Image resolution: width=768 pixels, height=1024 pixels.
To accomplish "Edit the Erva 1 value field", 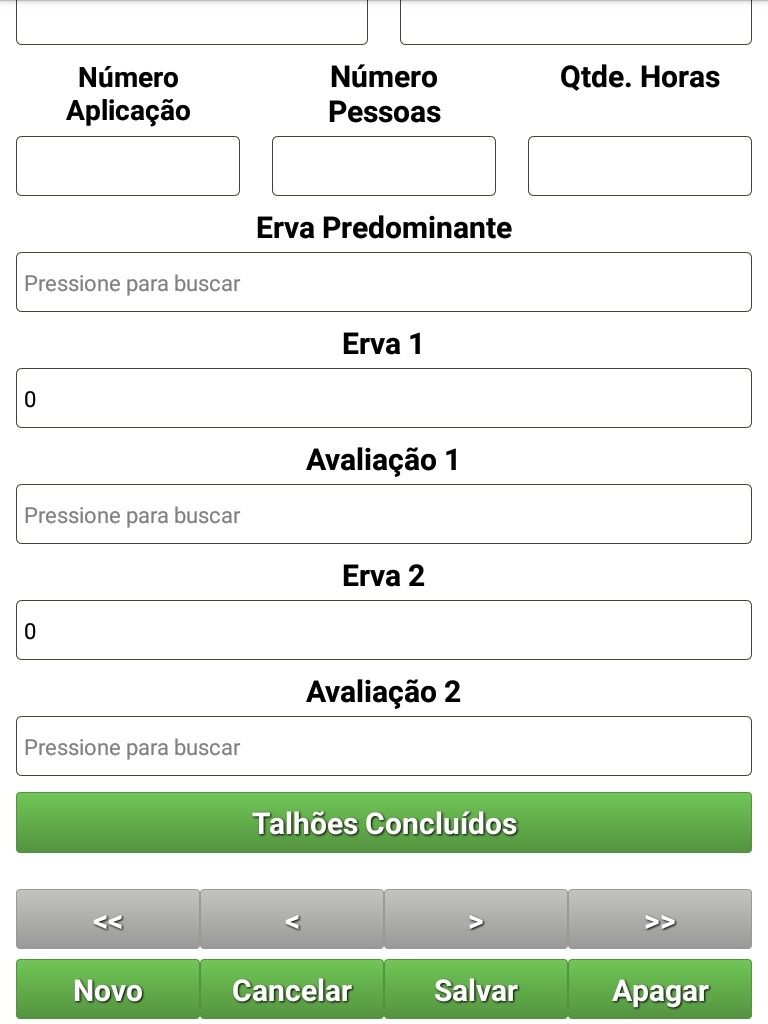I will tap(384, 398).
